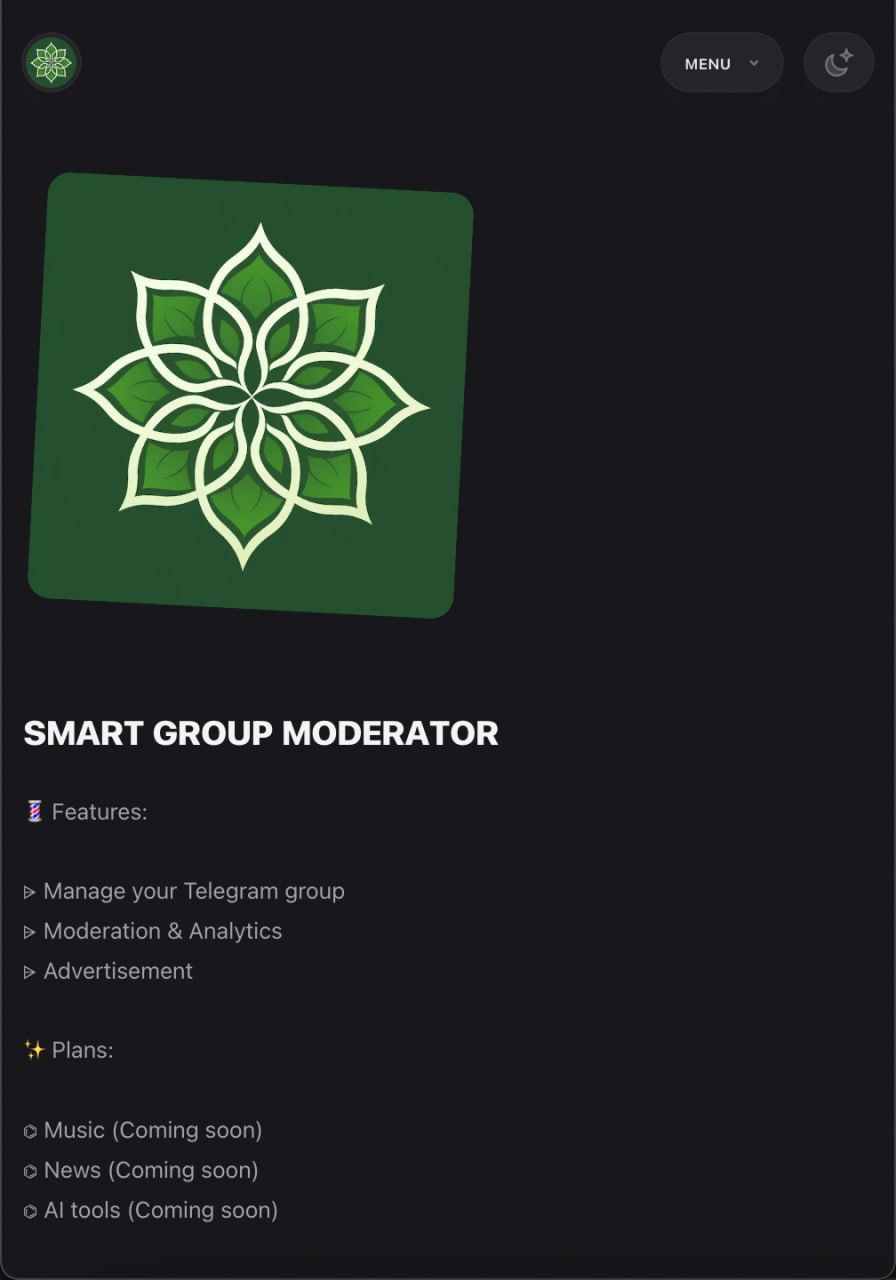Open the MENU dropdown
The image size is (896, 1280).
tap(721, 63)
